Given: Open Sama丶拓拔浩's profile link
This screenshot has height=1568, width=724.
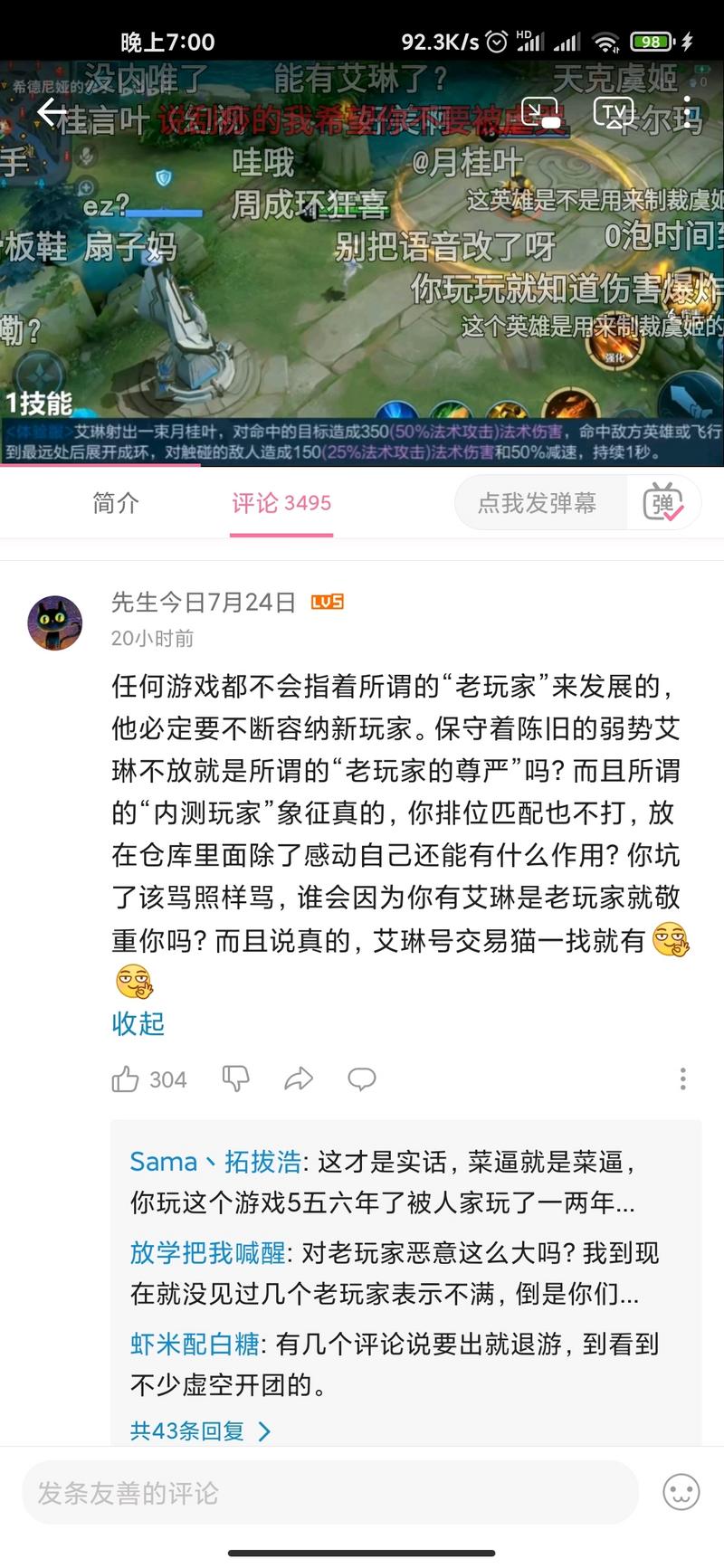Looking at the screenshot, I should click(x=215, y=1161).
